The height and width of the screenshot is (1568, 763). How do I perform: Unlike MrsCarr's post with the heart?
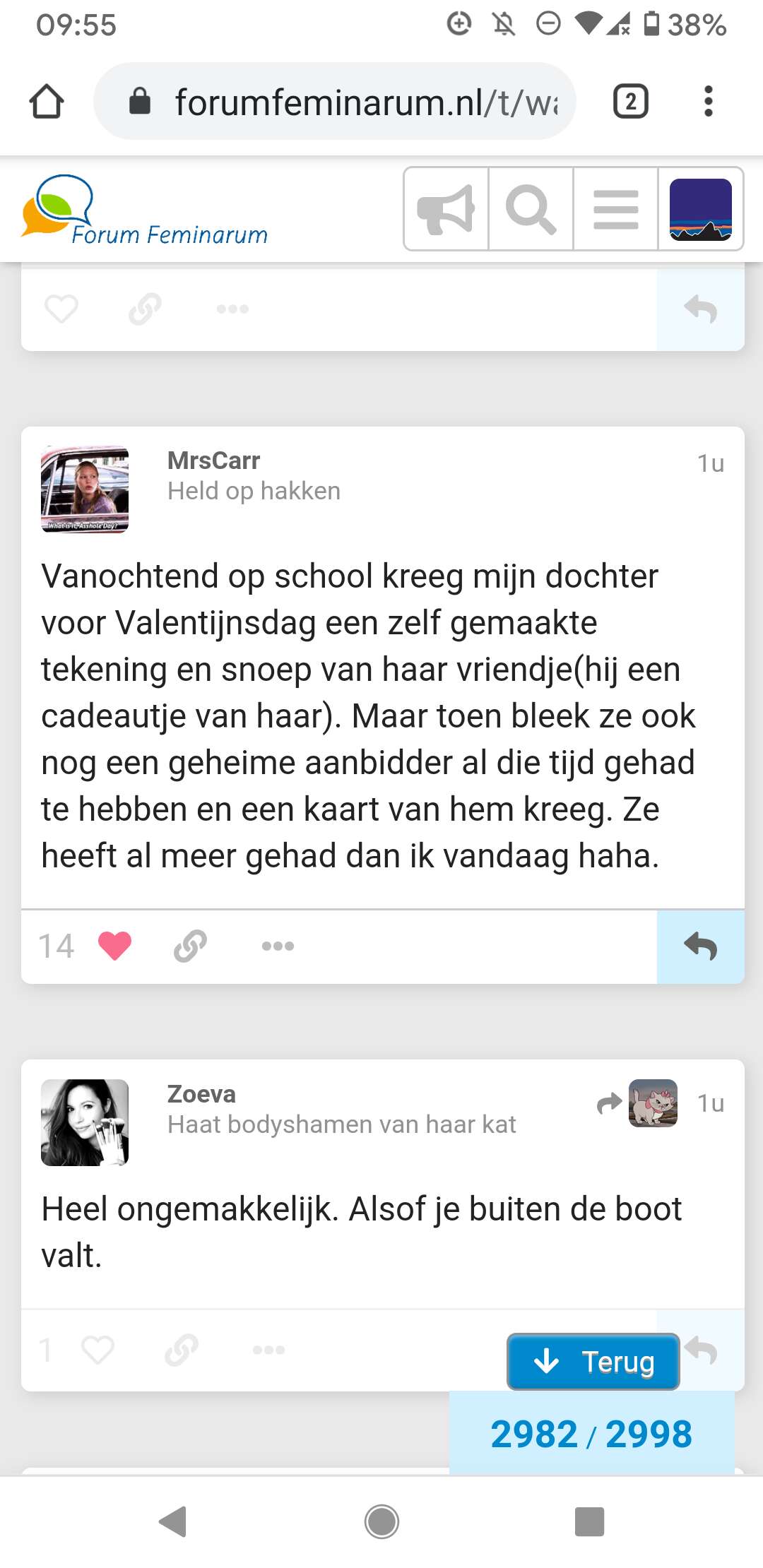coord(114,946)
